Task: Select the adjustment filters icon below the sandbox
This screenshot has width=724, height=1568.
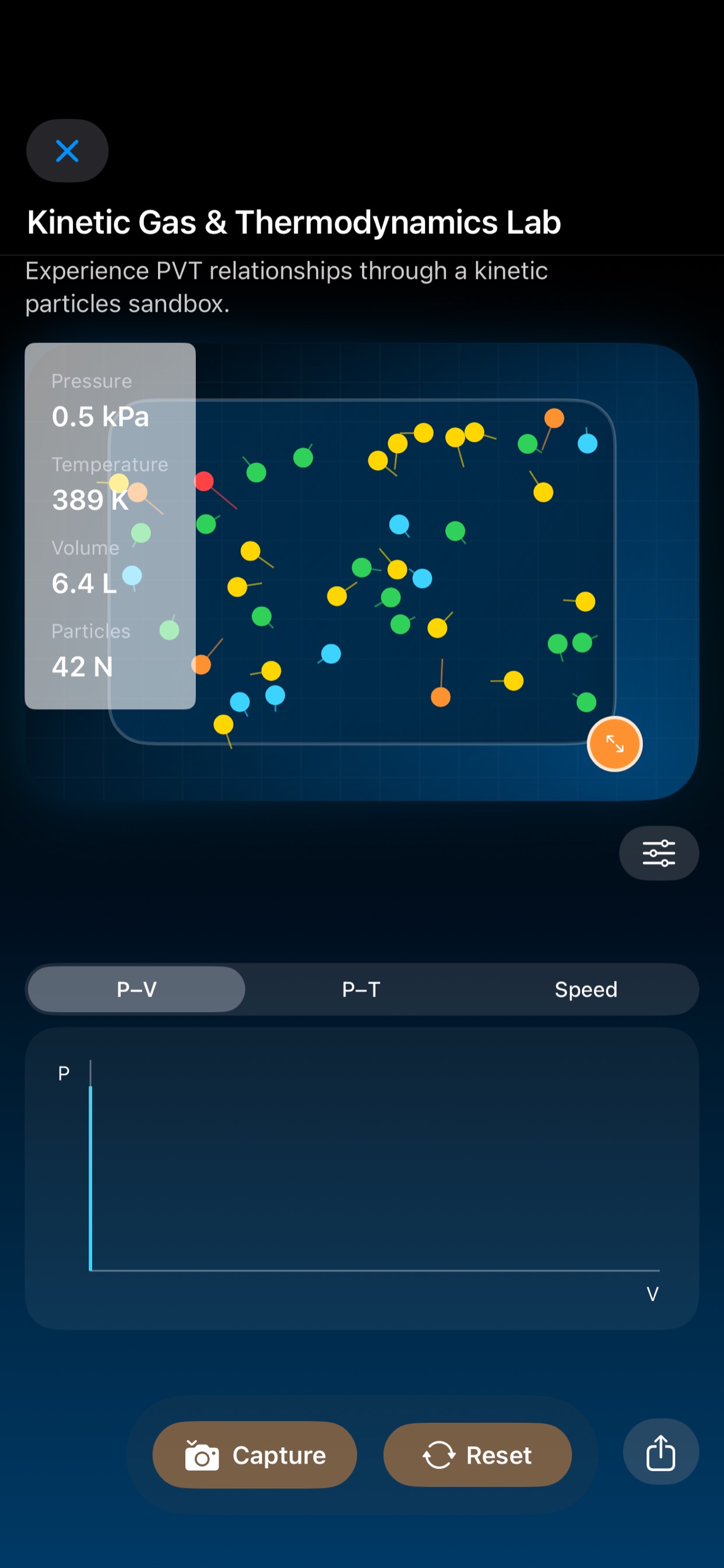Action: [x=659, y=853]
